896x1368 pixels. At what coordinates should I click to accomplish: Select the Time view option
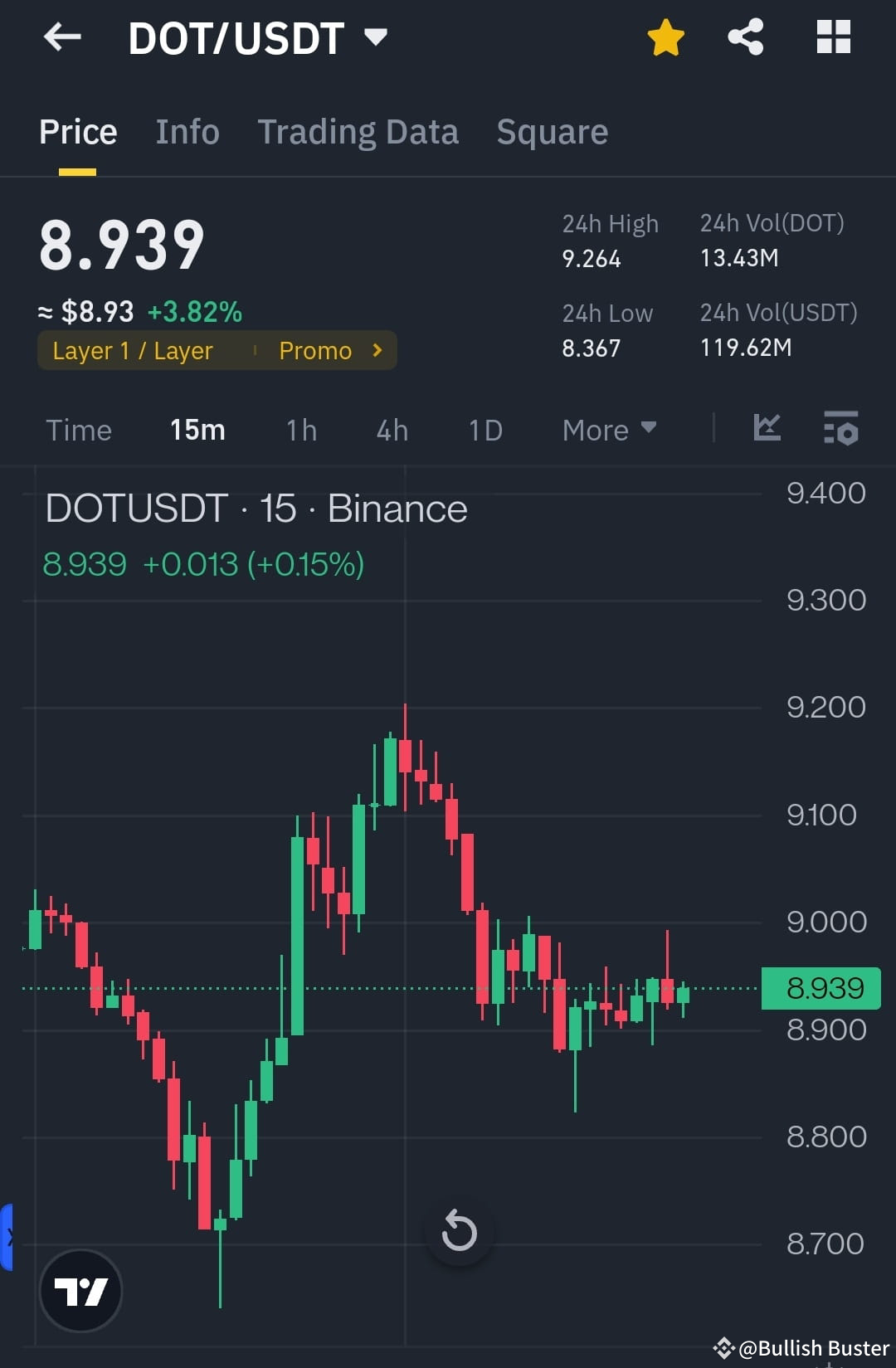(79, 430)
